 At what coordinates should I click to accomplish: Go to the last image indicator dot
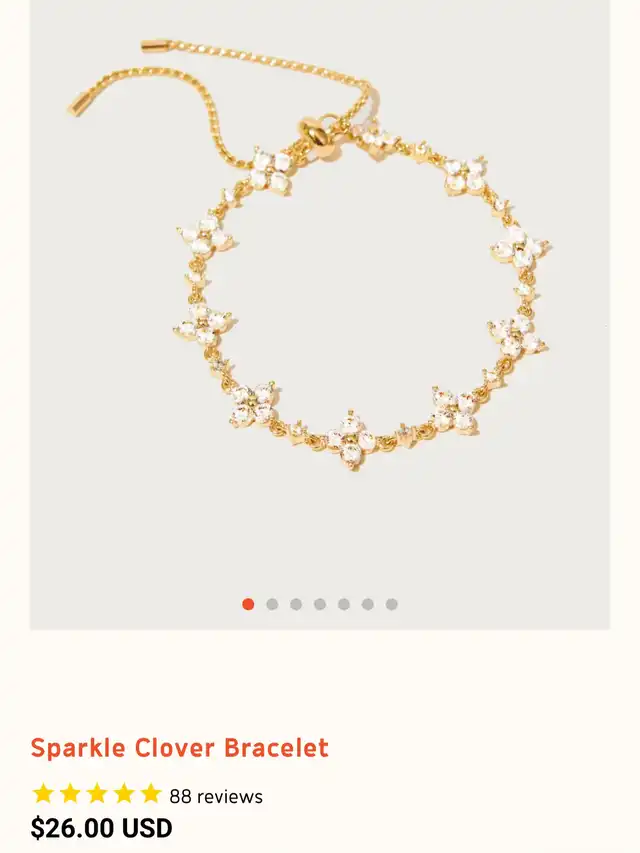click(x=392, y=604)
